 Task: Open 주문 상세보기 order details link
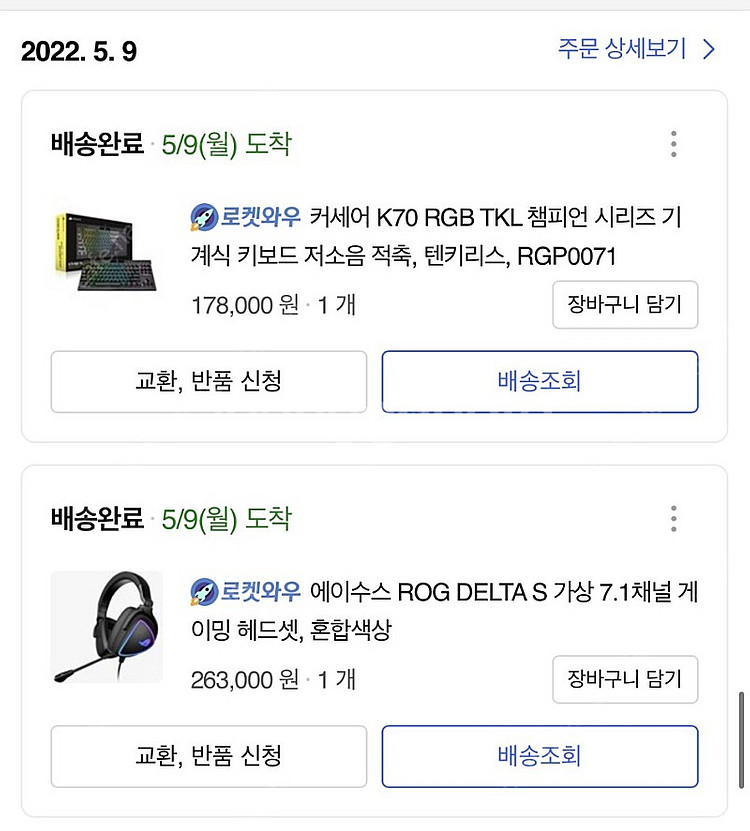tap(619, 45)
